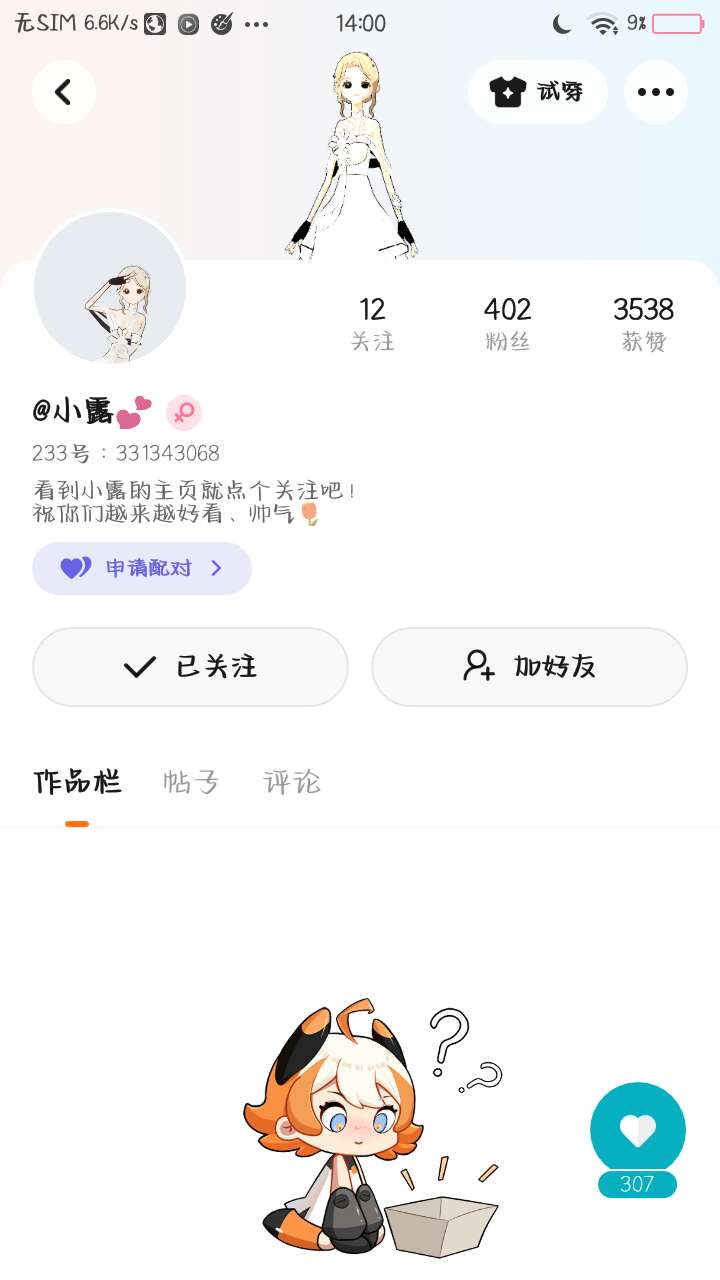
Task: Switch to the 评论 comments tab
Action: [292, 782]
